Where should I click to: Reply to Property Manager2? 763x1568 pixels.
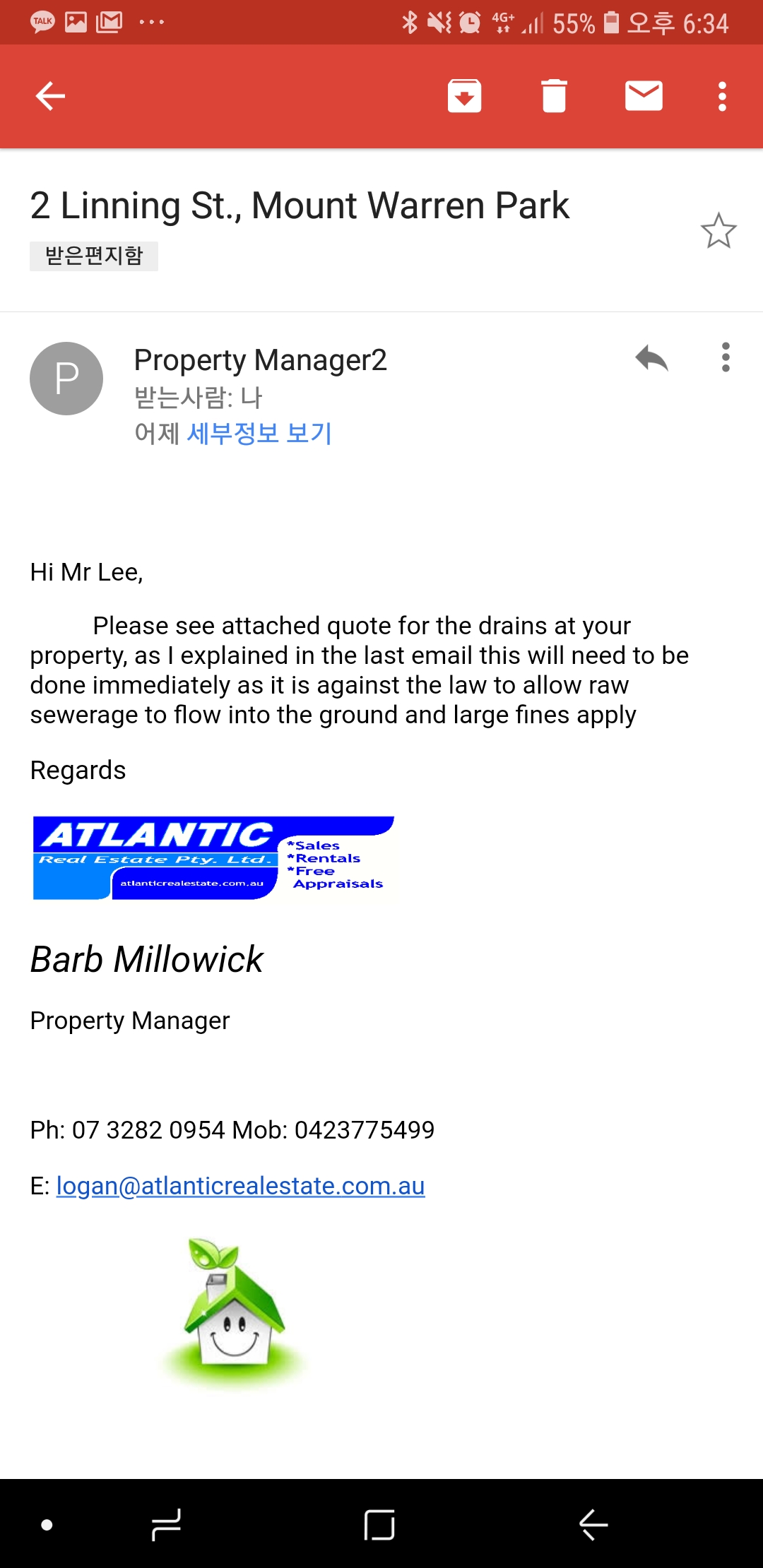(651, 358)
